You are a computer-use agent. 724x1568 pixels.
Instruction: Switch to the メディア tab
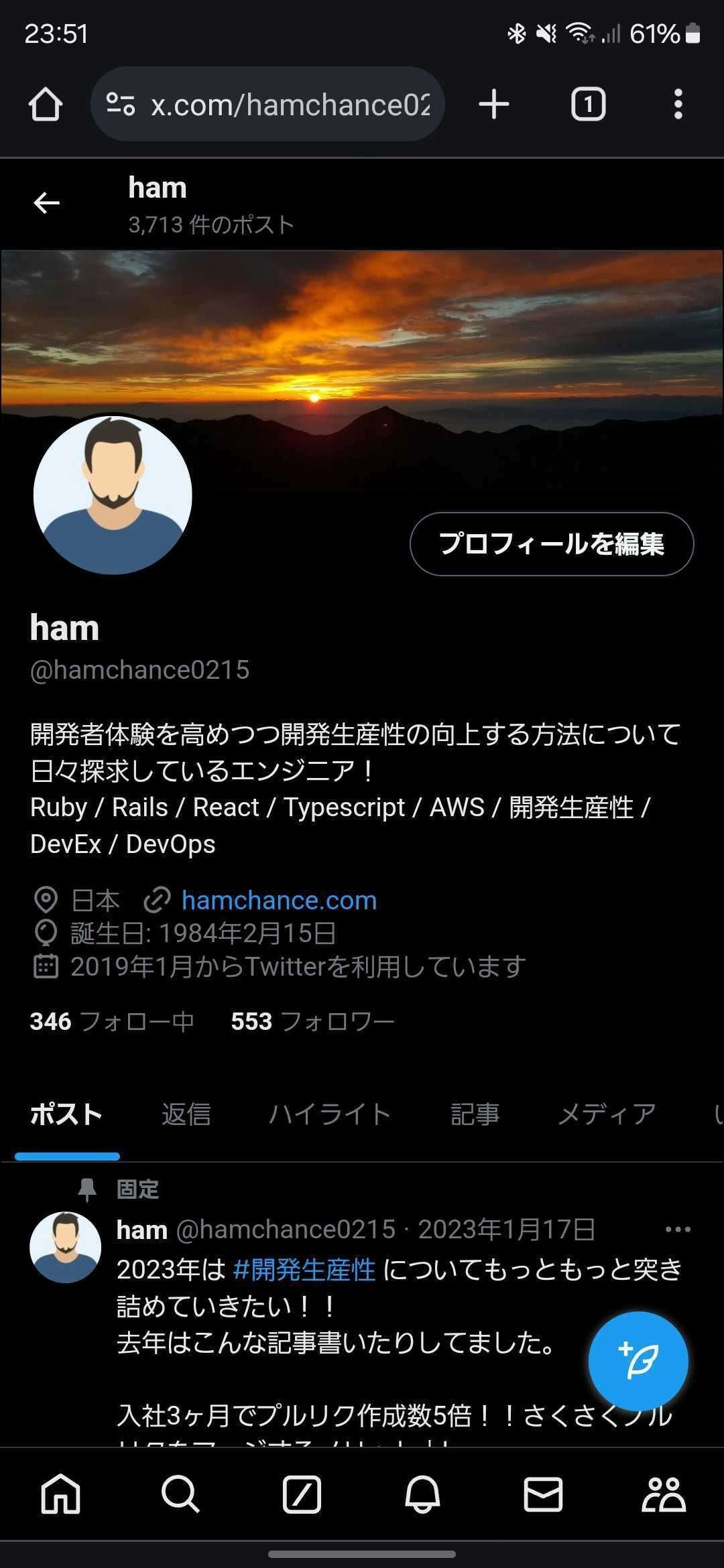(x=607, y=1114)
